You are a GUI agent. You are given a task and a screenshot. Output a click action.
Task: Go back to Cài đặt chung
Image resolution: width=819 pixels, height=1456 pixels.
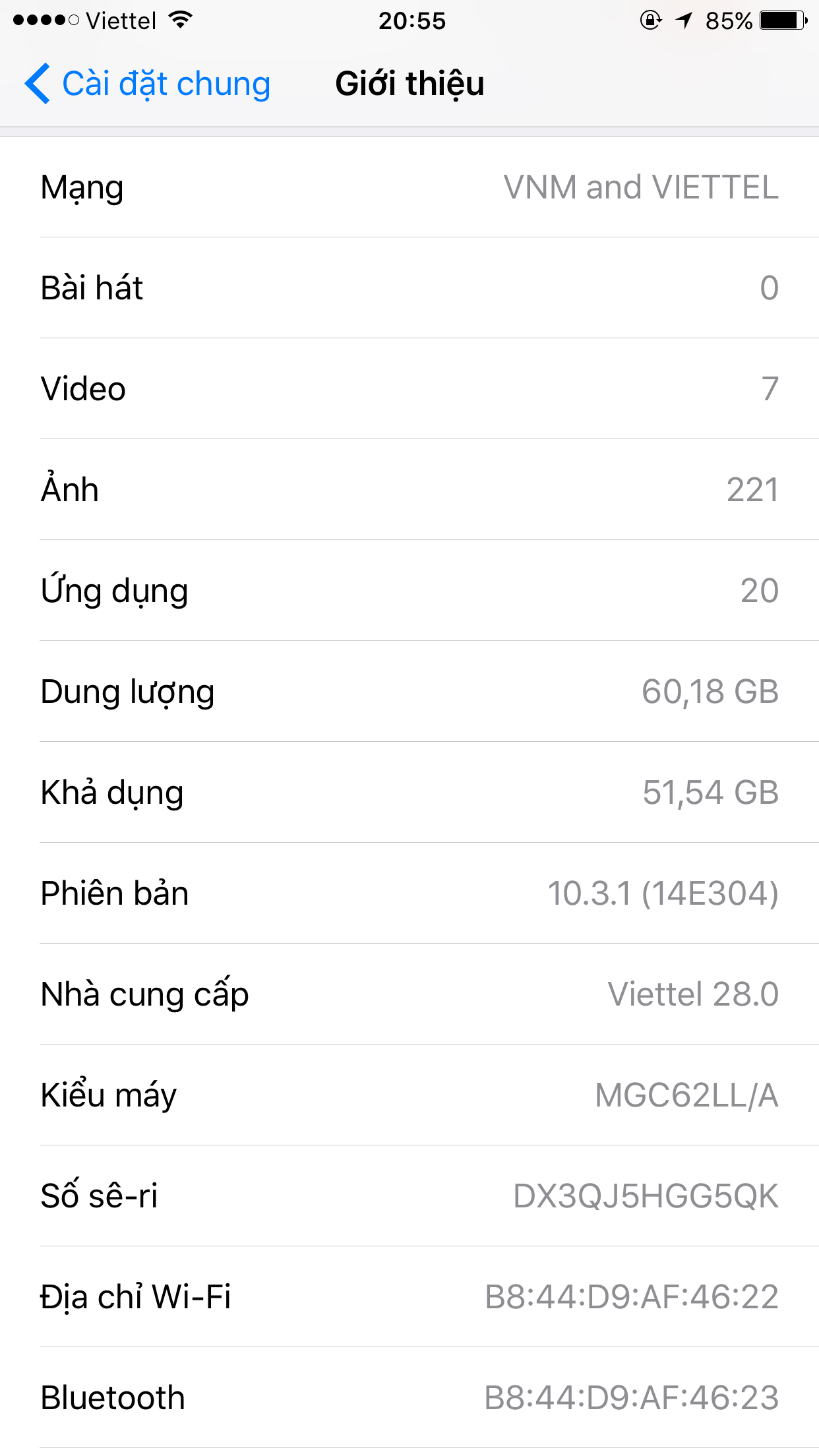tap(148, 84)
